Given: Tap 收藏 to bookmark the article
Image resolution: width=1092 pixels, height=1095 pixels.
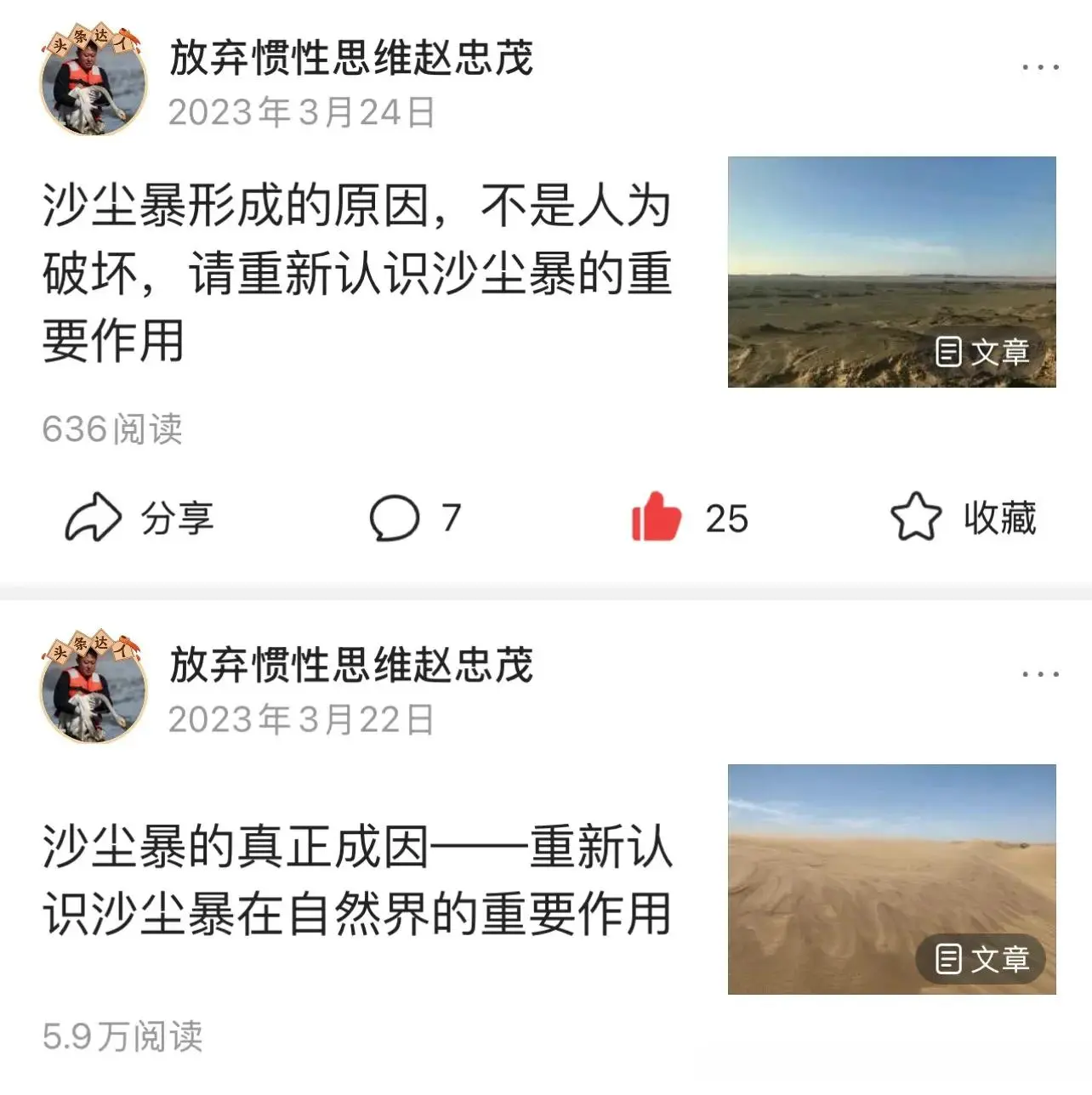Looking at the screenshot, I should 964,518.
